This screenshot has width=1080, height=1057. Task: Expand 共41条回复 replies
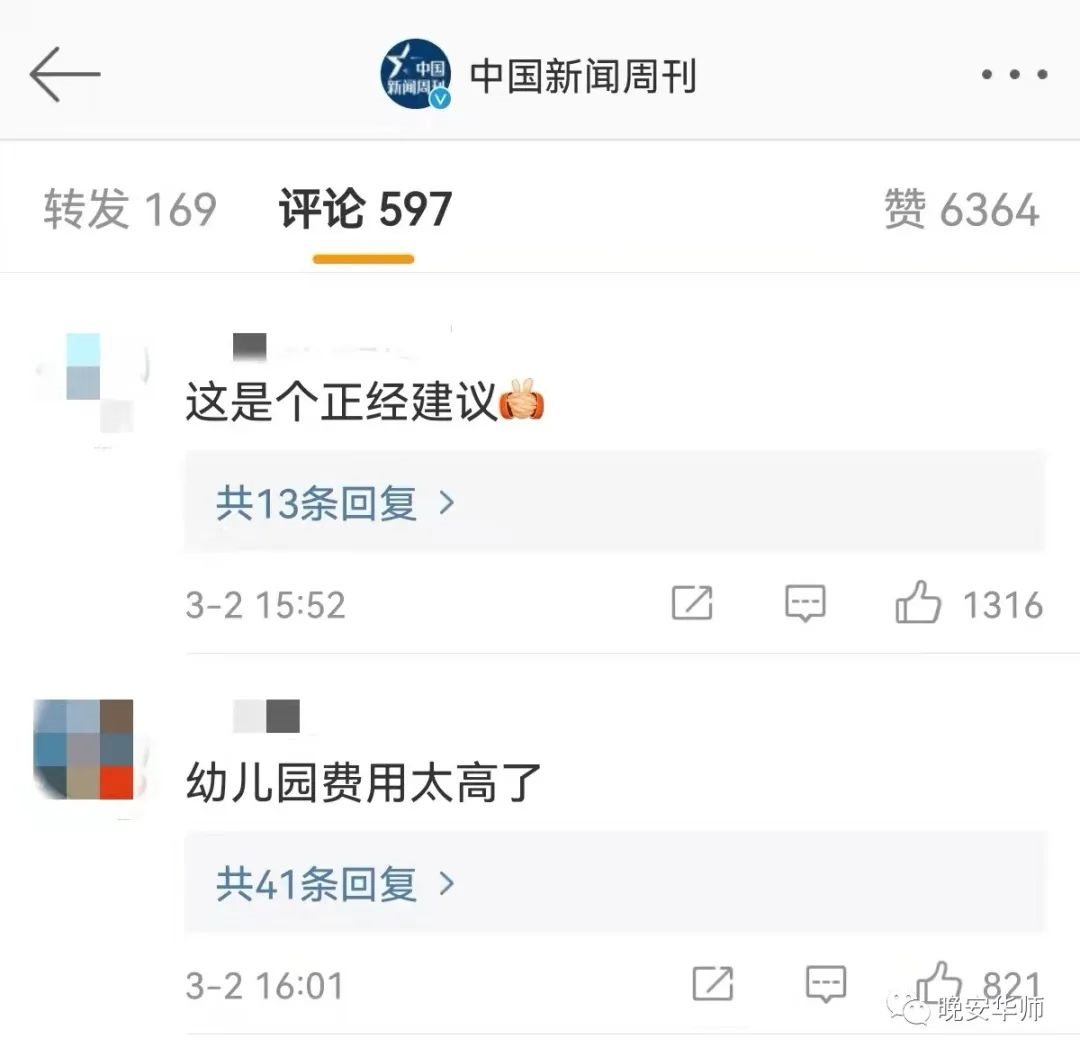tap(335, 883)
